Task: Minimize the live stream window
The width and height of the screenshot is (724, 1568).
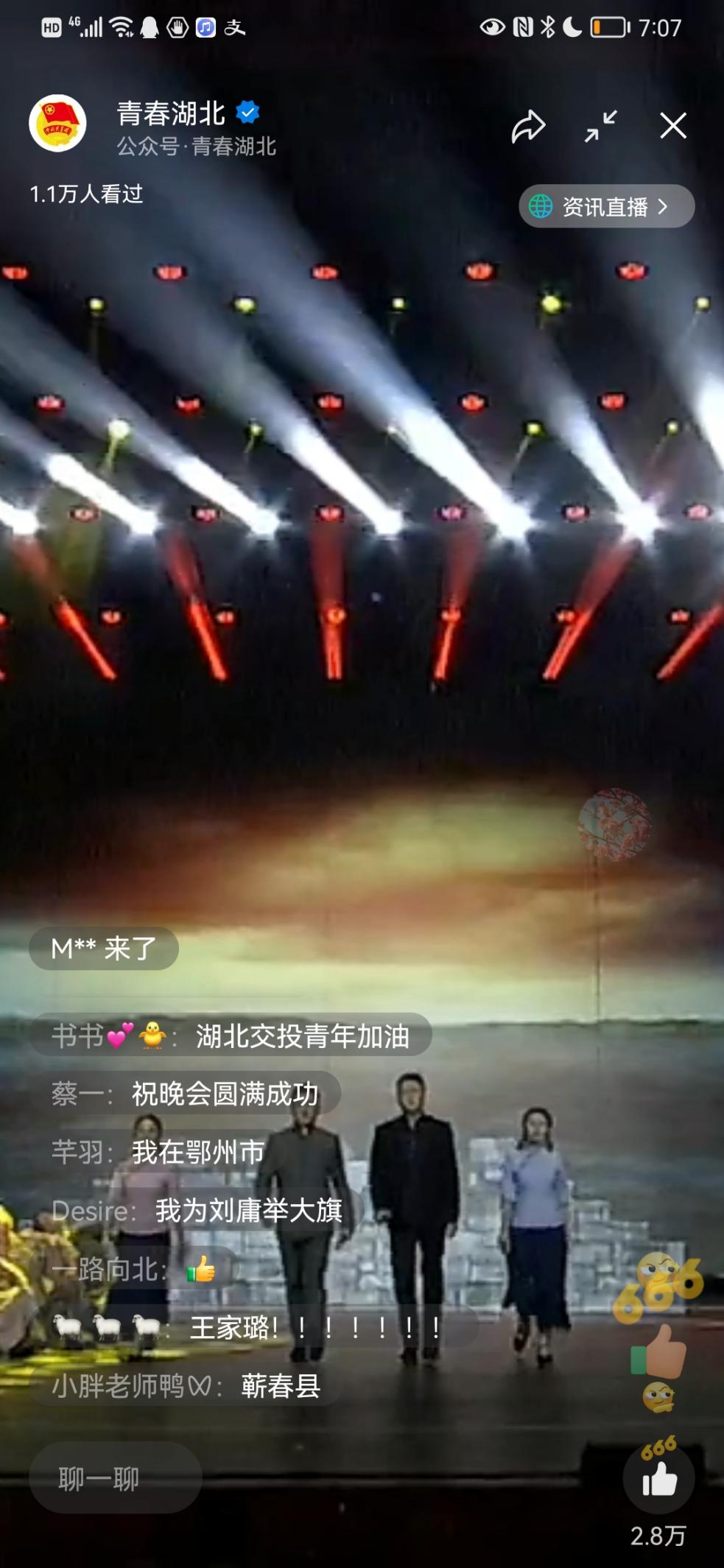Action: 601,126
